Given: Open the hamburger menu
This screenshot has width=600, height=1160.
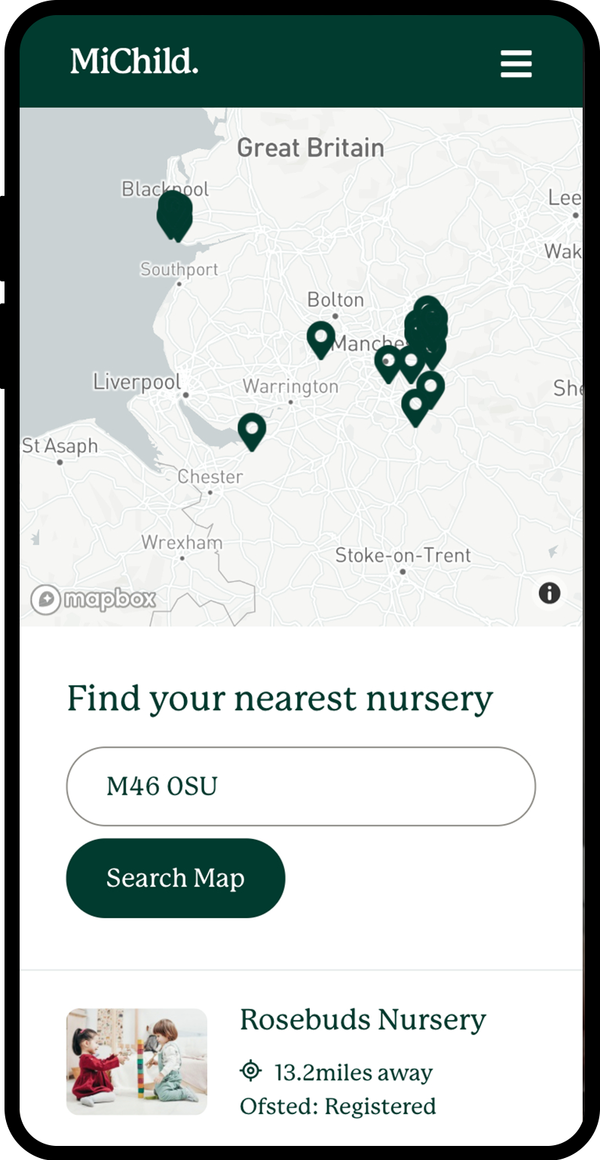Looking at the screenshot, I should pyautogui.click(x=516, y=64).
